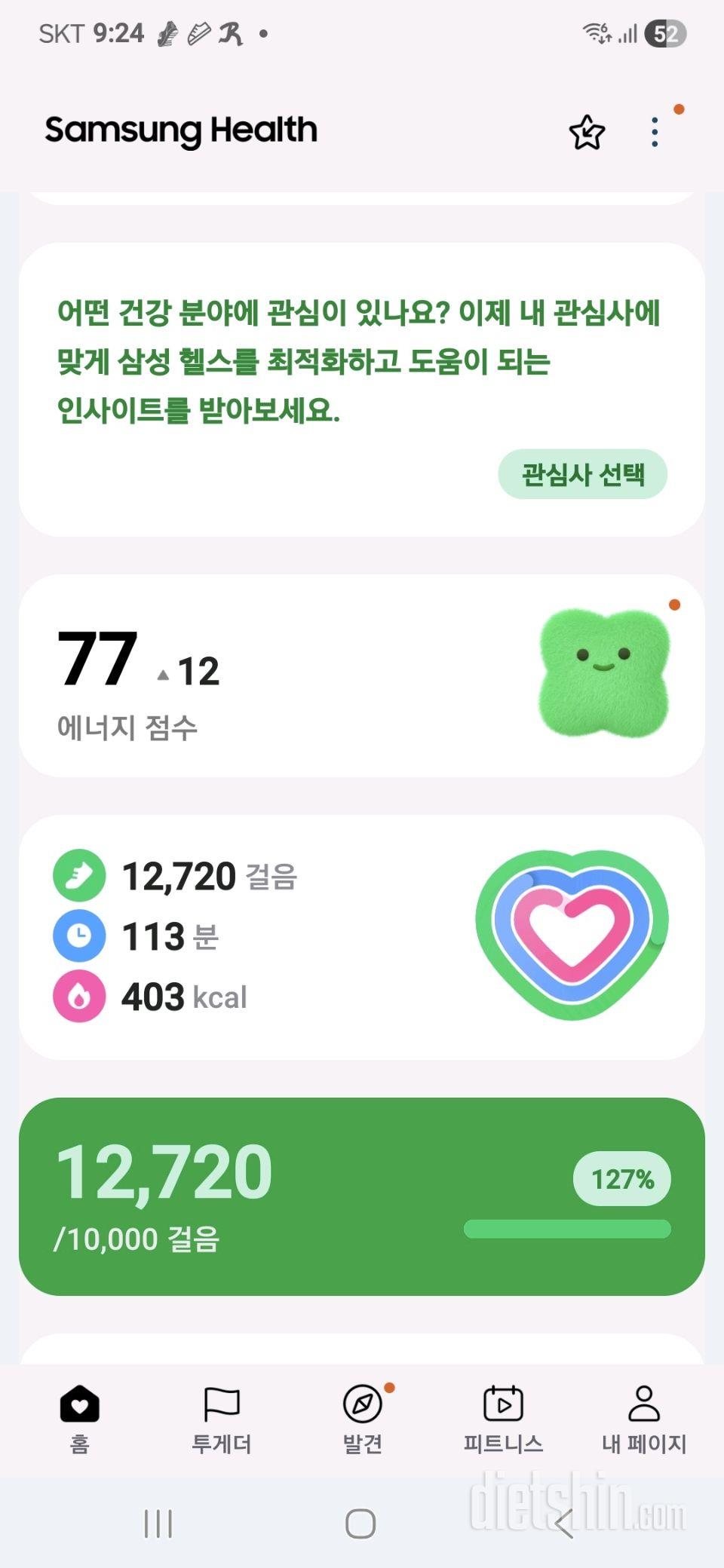Open the daily activity heart card
The height and width of the screenshot is (1568, 724).
pos(362,937)
